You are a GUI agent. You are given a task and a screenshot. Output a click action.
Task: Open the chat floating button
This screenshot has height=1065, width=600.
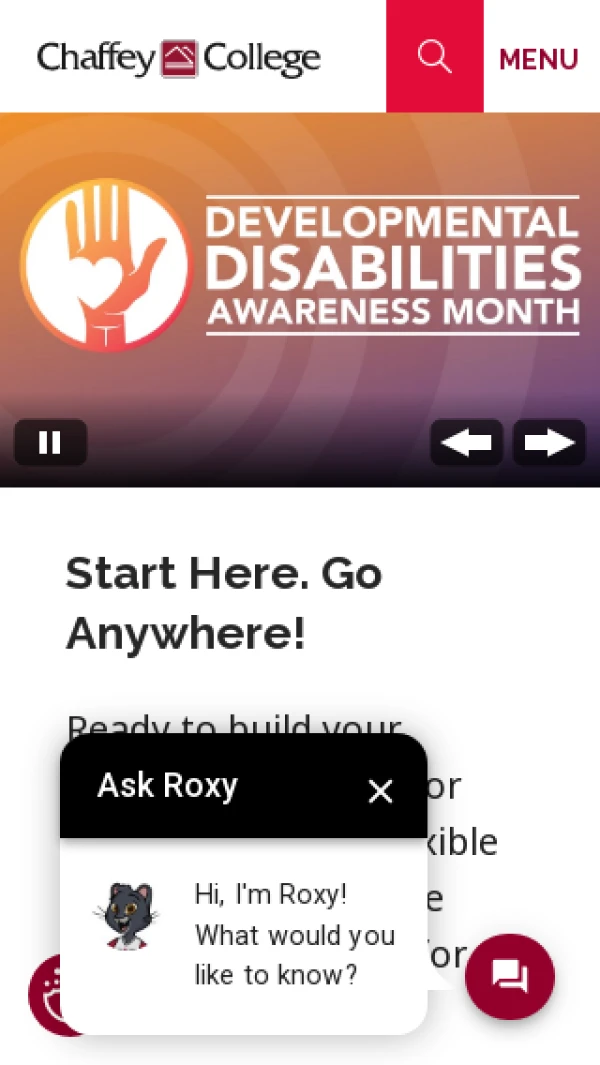[x=510, y=977]
